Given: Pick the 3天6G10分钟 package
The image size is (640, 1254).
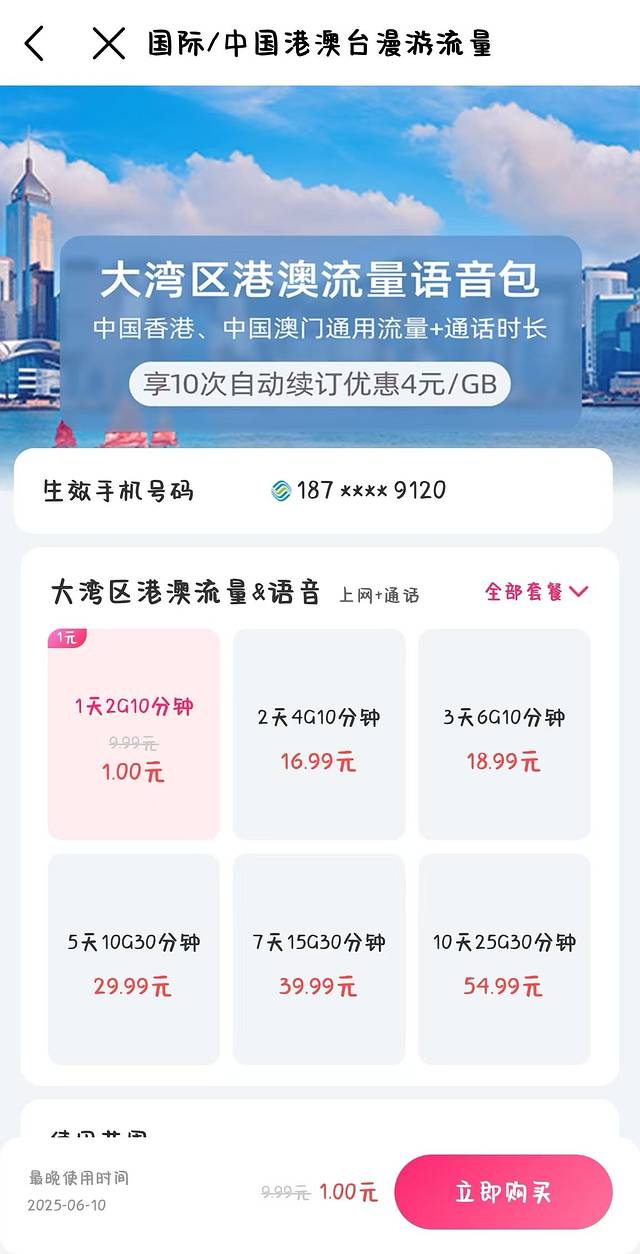Looking at the screenshot, I should pos(504,734).
